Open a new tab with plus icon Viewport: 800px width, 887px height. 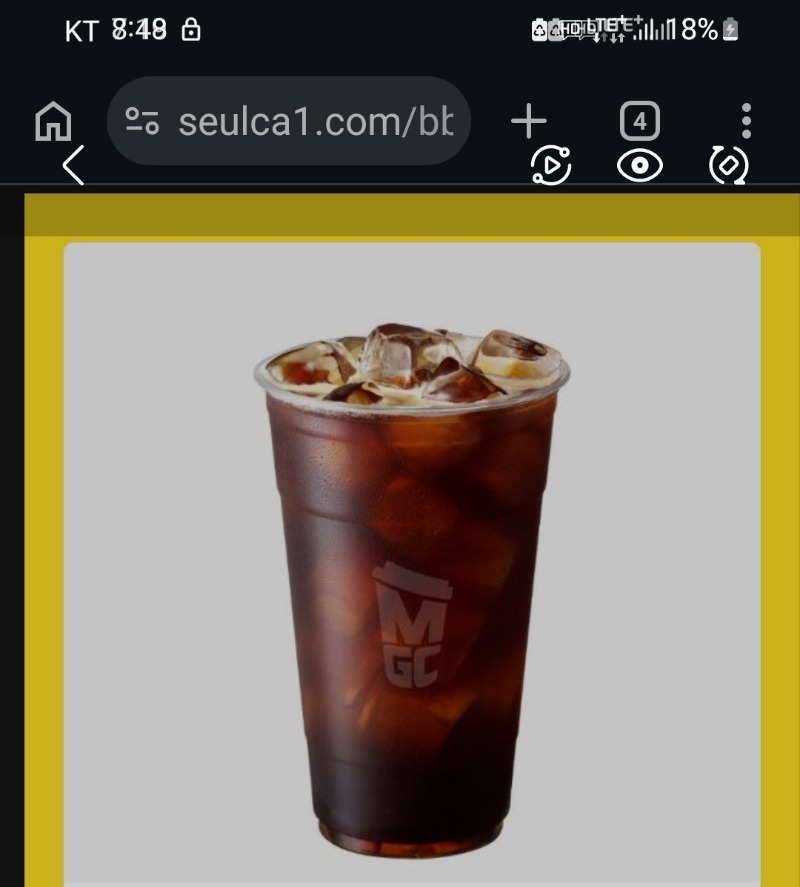click(528, 122)
